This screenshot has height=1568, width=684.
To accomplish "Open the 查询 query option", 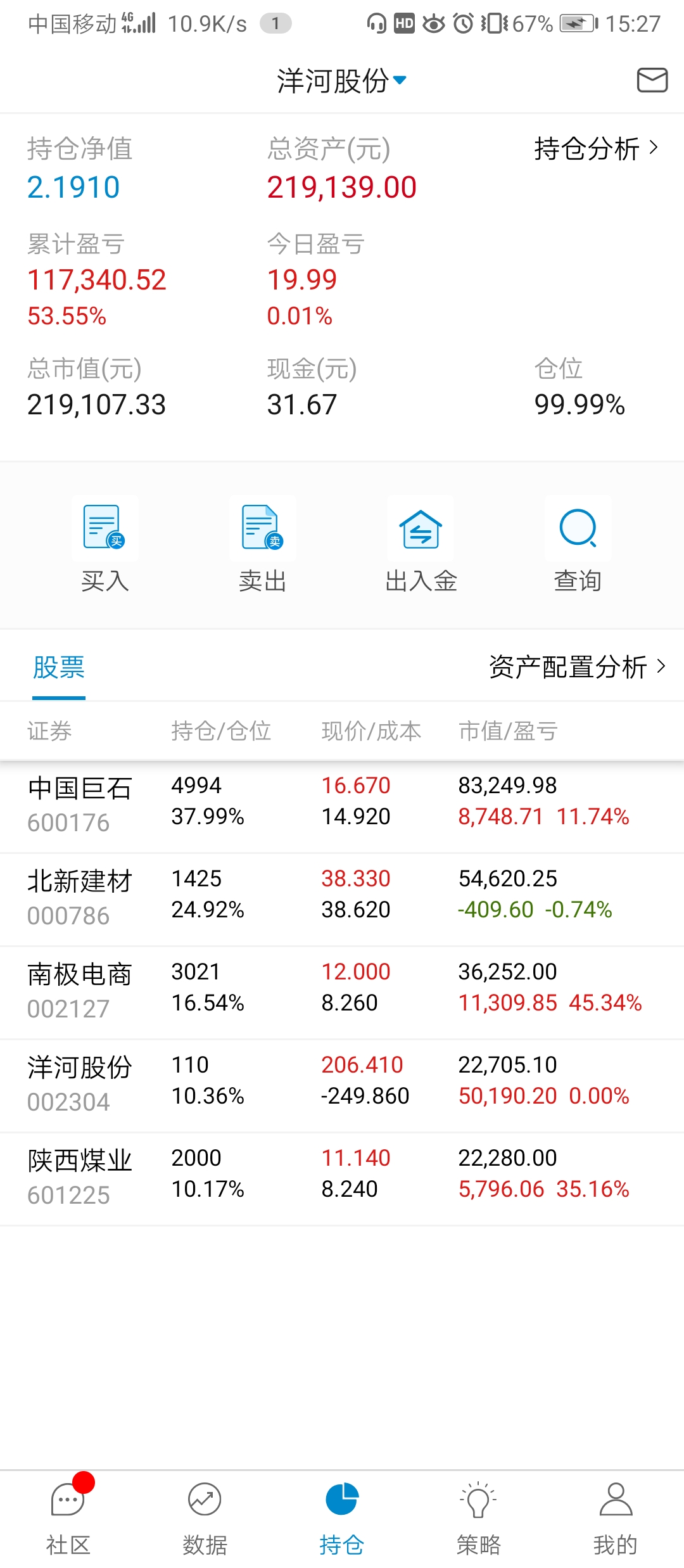I will [578, 544].
